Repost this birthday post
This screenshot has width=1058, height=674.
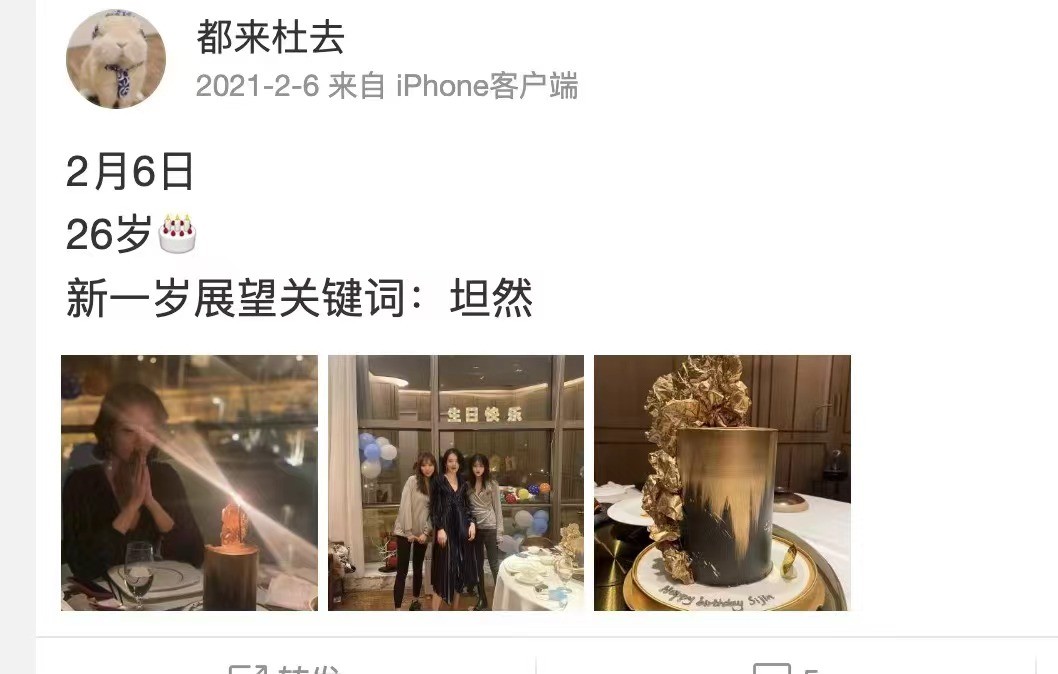coord(285,668)
